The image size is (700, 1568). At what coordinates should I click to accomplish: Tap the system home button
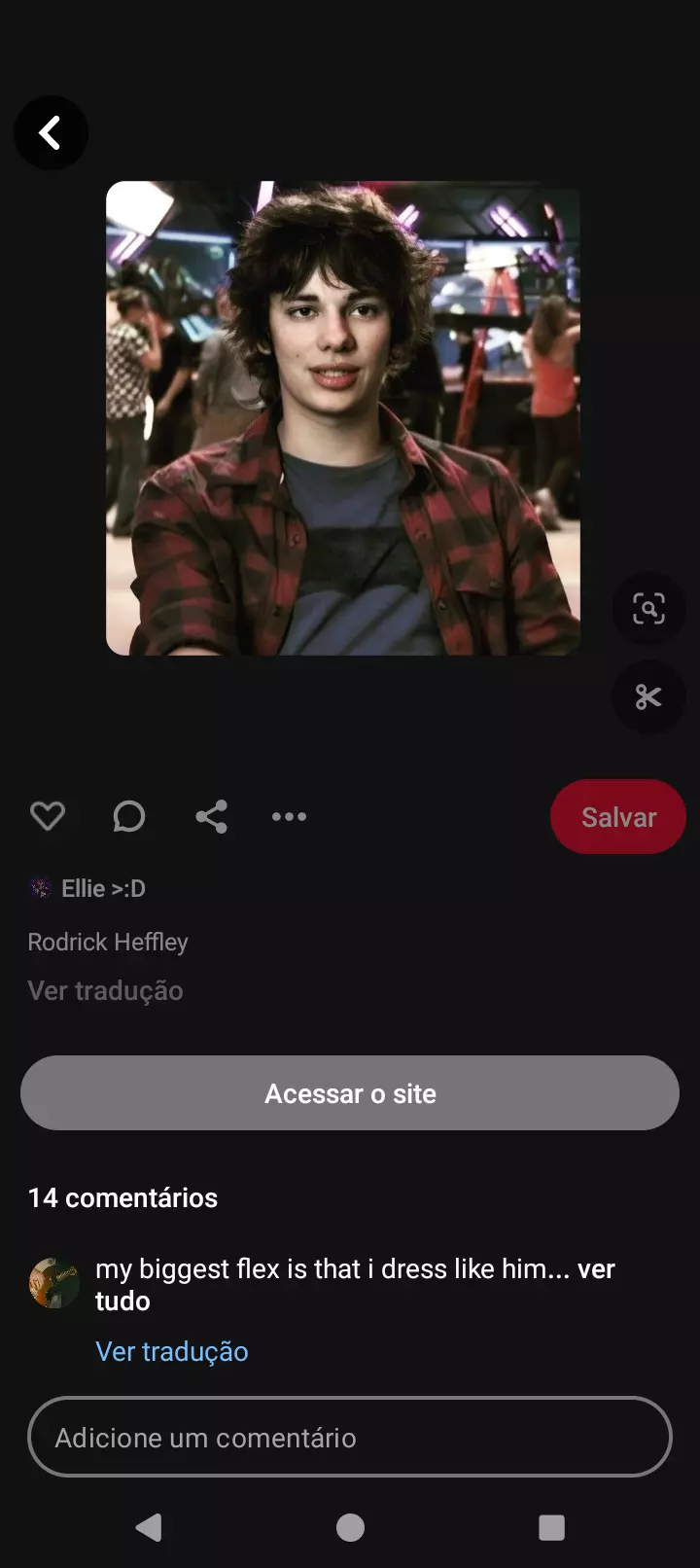(350, 1527)
